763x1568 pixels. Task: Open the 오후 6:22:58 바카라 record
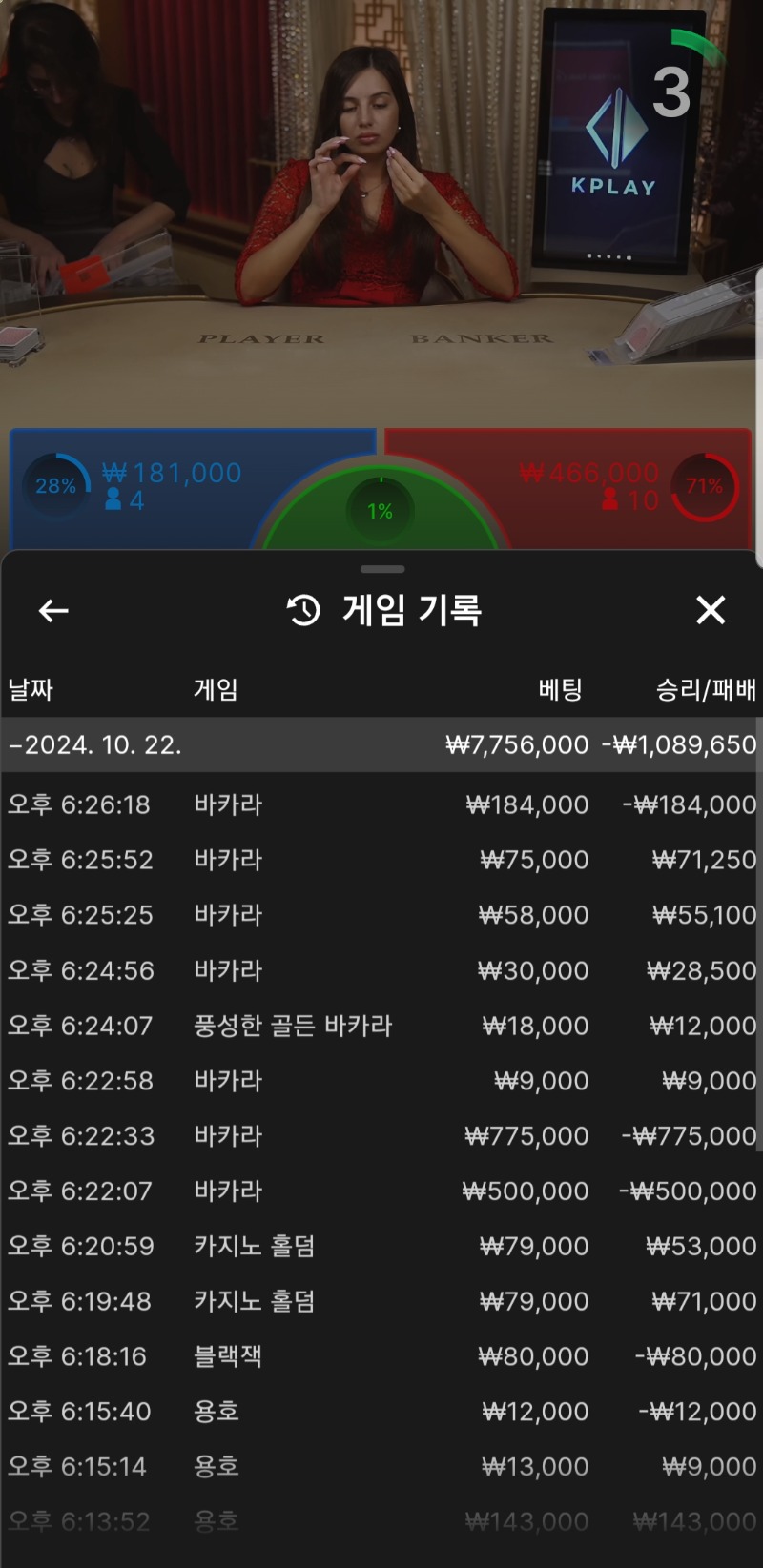pos(381,1081)
